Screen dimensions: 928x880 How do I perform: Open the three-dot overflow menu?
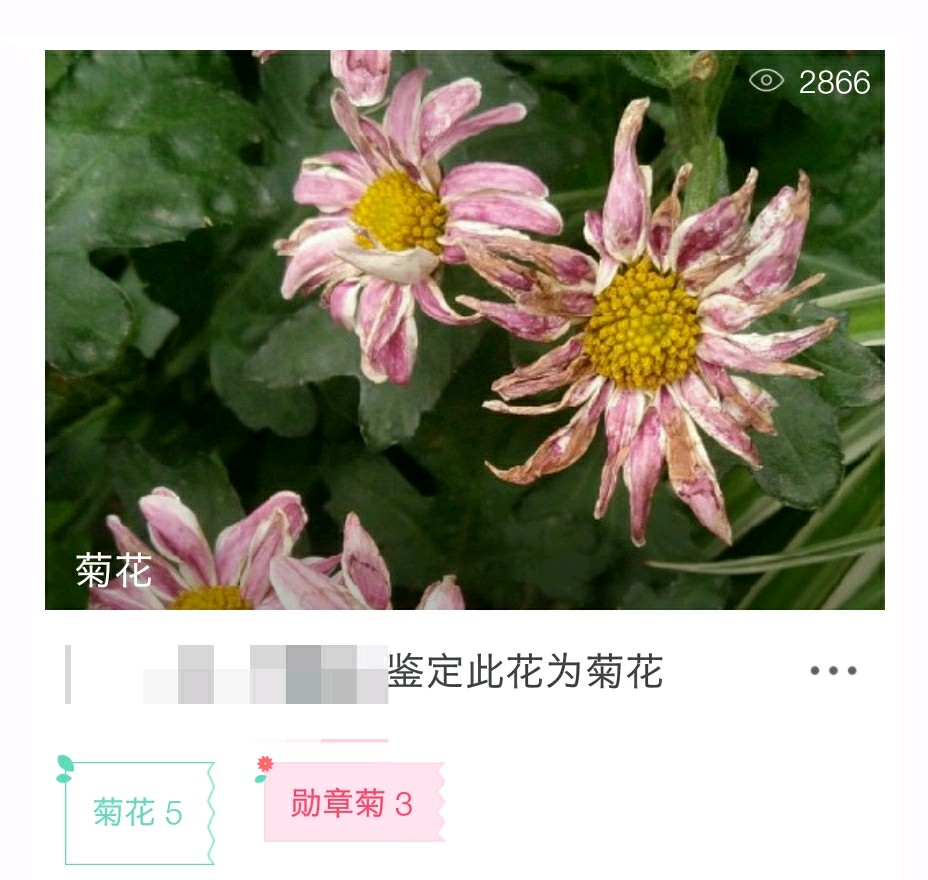[833, 671]
